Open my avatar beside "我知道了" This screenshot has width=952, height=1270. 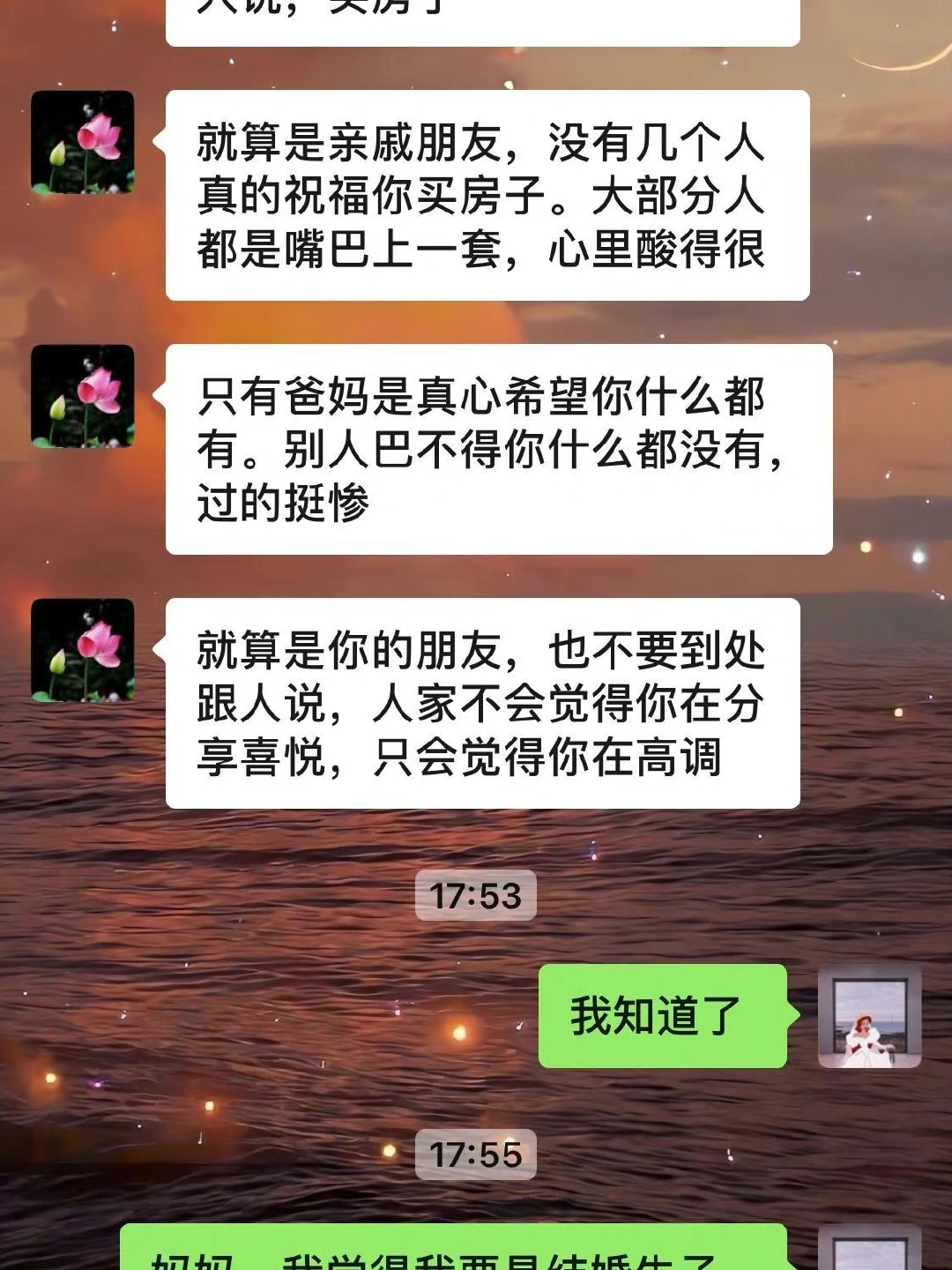[869, 1016]
